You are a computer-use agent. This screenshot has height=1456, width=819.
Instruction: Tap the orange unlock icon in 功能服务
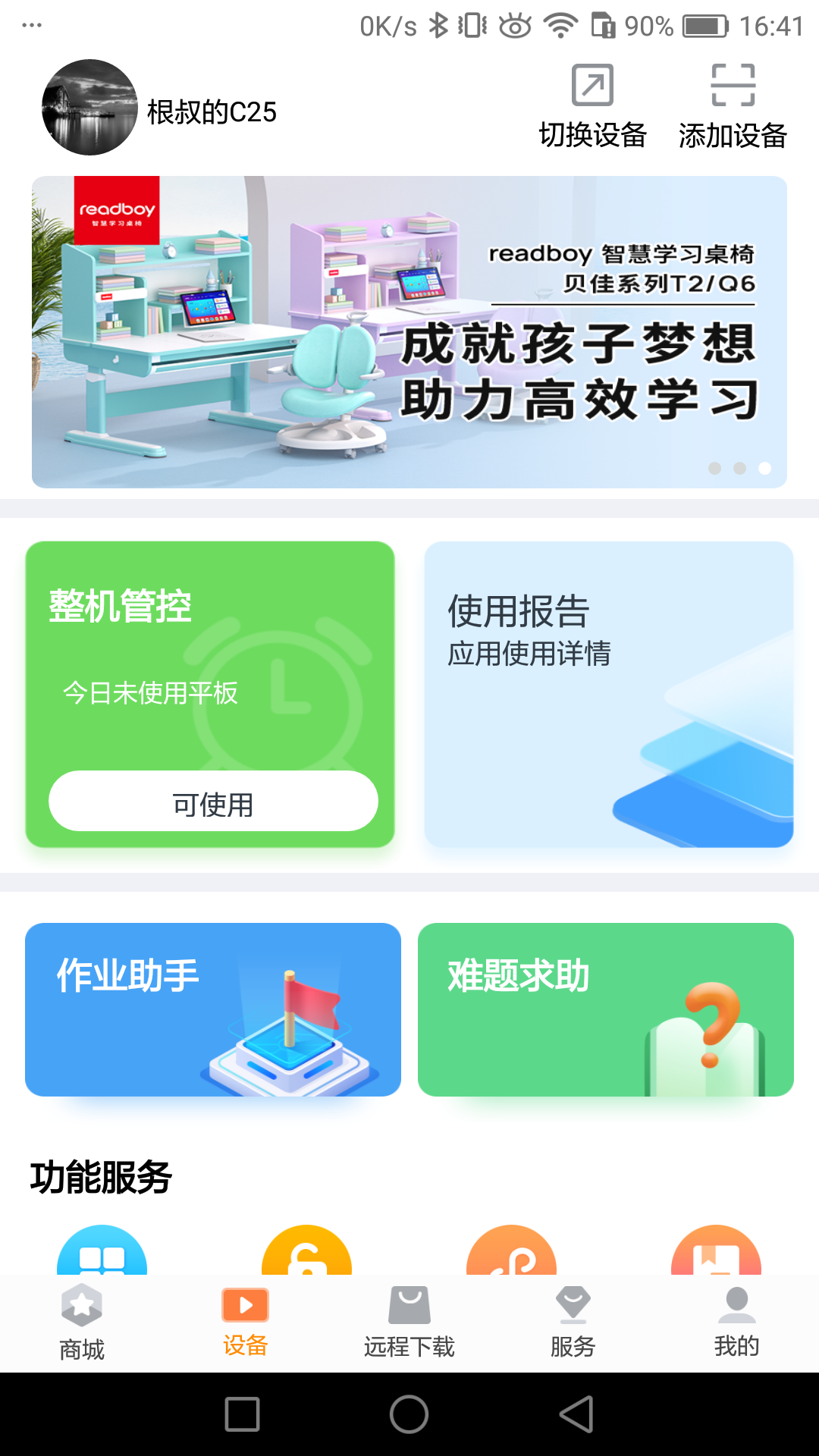pyautogui.click(x=306, y=1251)
